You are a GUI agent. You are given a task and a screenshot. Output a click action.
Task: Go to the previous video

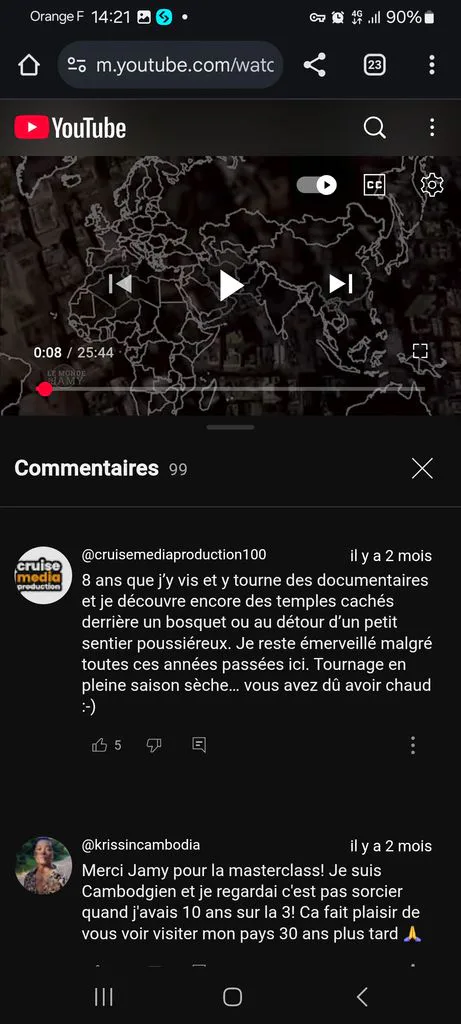(x=120, y=284)
